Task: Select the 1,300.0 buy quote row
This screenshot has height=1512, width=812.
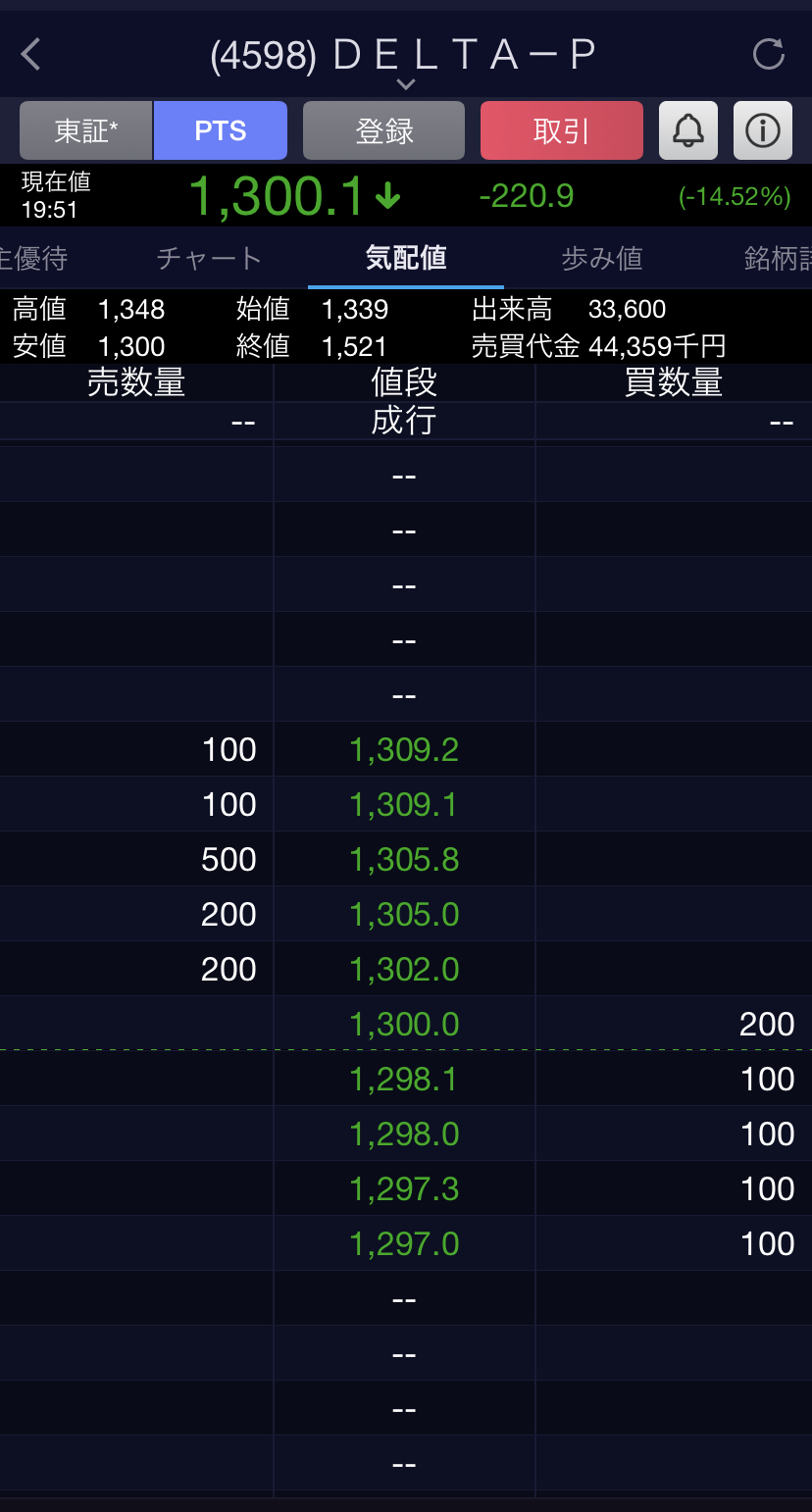Action: pos(404,1025)
